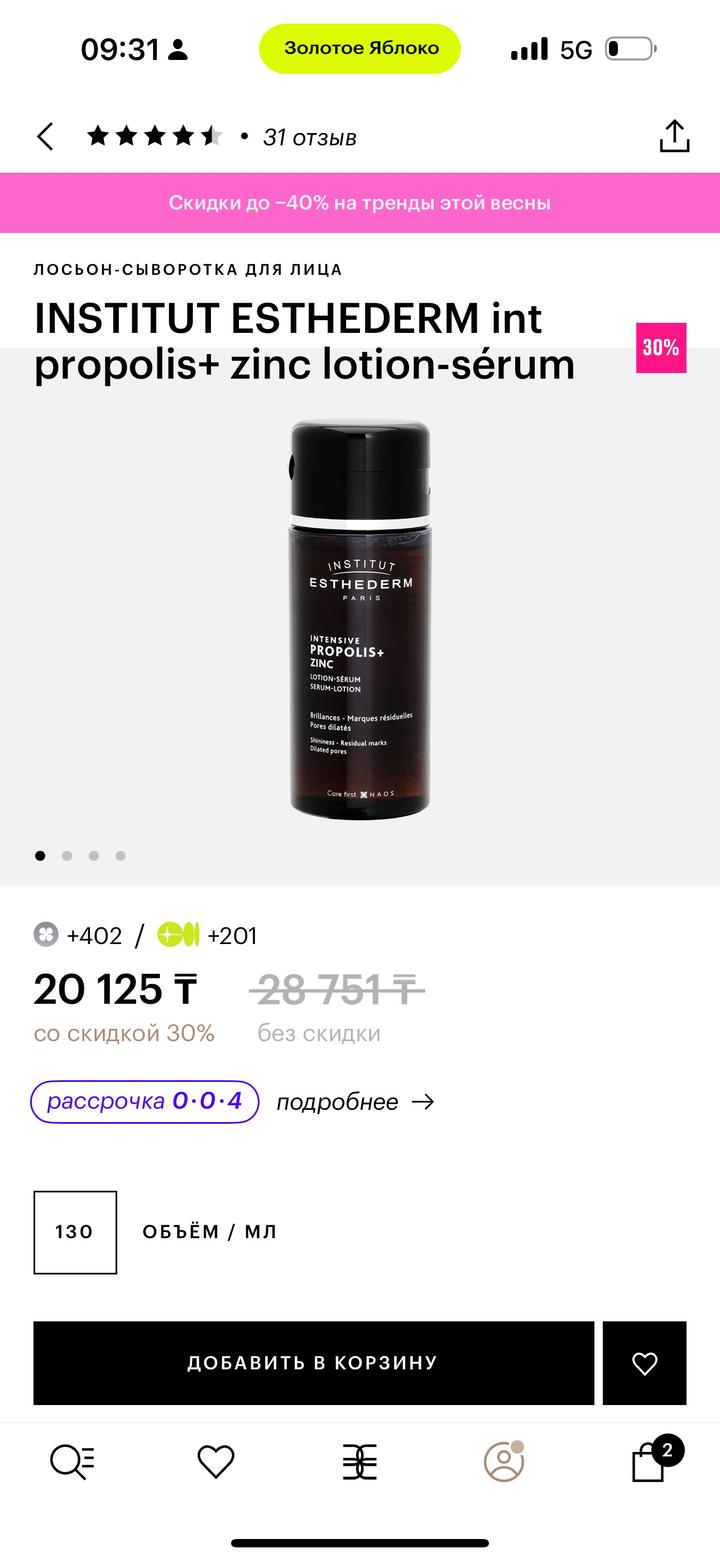This screenshot has width=720, height=1561.
Task: Open the ESTHEDERM bottle product image
Action: pyautogui.click(x=360, y=620)
